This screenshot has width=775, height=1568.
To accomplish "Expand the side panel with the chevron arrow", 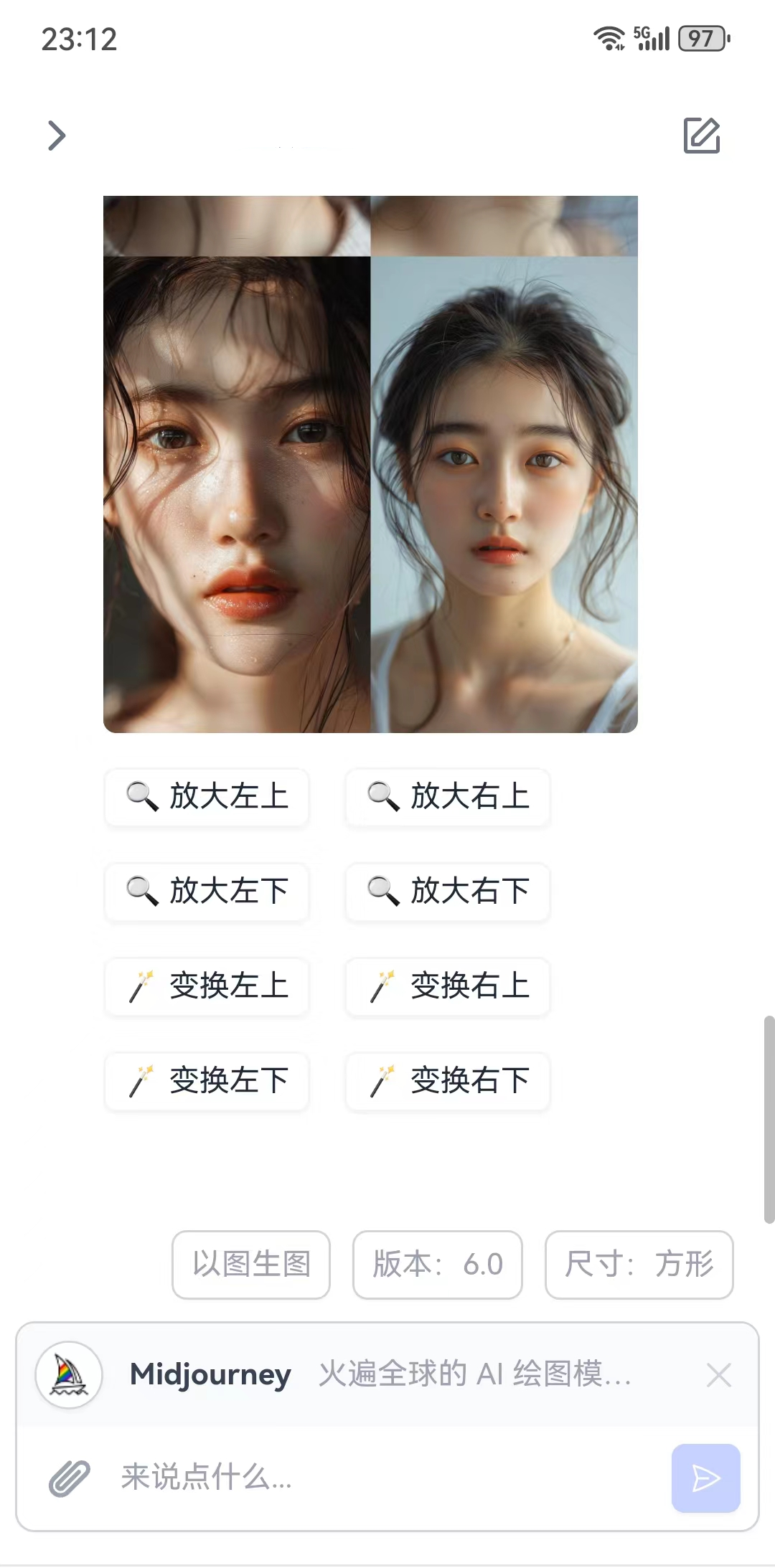I will tap(57, 136).
